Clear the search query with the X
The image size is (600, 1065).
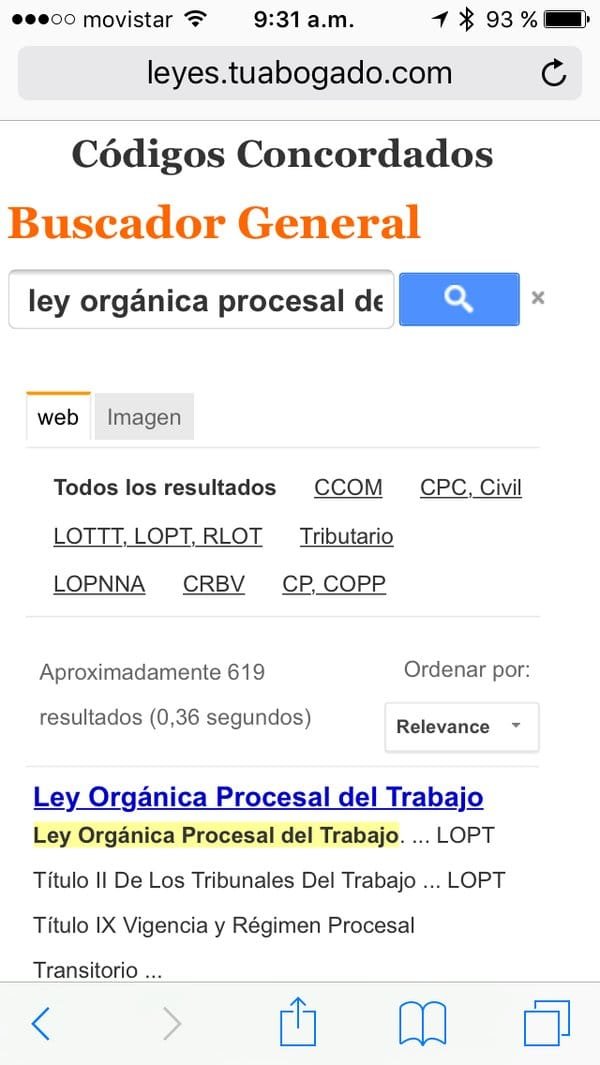[538, 297]
